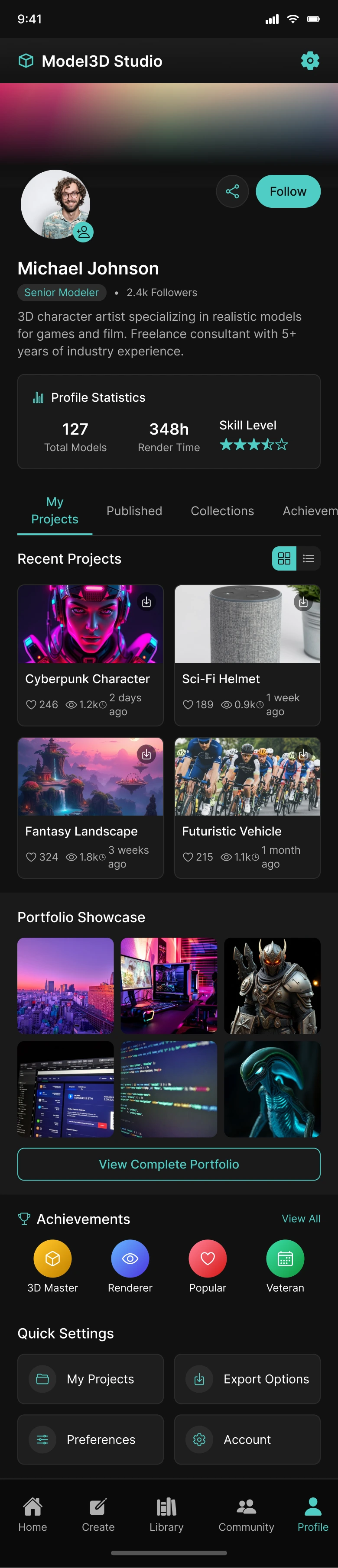Open My Projects in Quick Settings
The width and height of the screenshot is (338, 1568).
click(90, 1379)
